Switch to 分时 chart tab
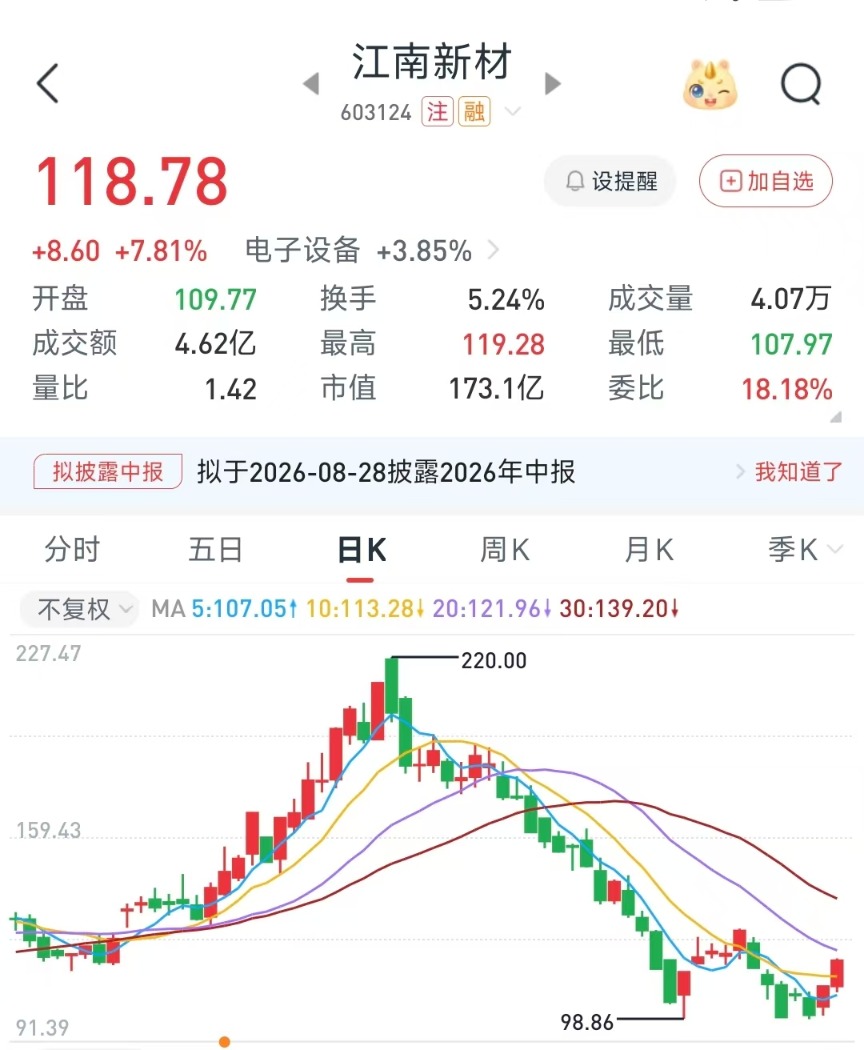 click(x=72, y=550)
